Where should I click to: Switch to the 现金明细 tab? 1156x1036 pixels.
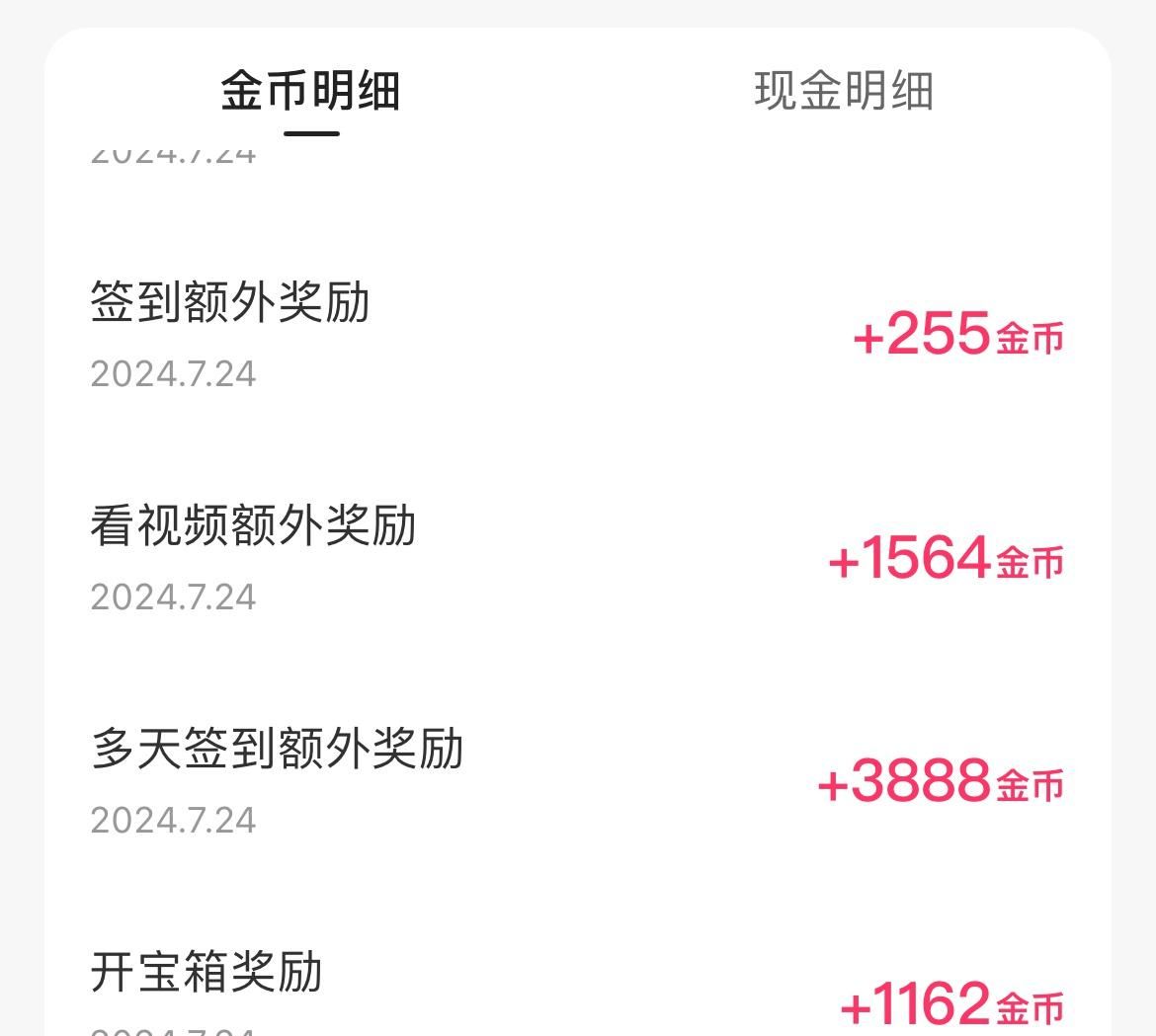click(843, 91)
